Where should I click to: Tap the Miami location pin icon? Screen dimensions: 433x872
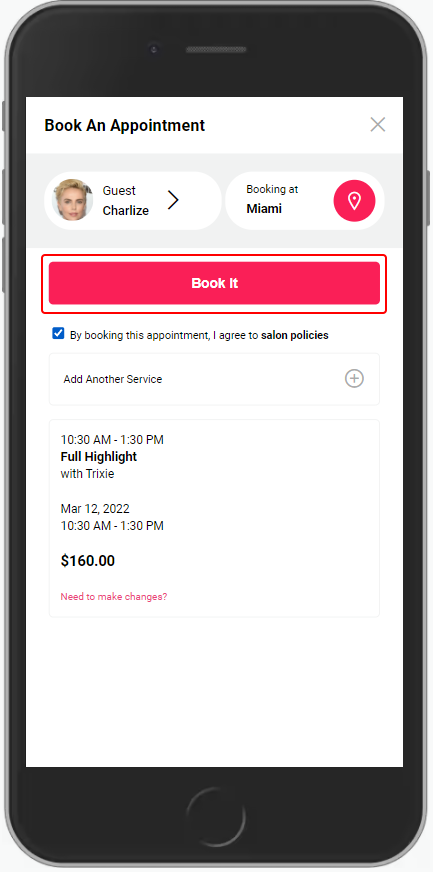pos(354,201)
